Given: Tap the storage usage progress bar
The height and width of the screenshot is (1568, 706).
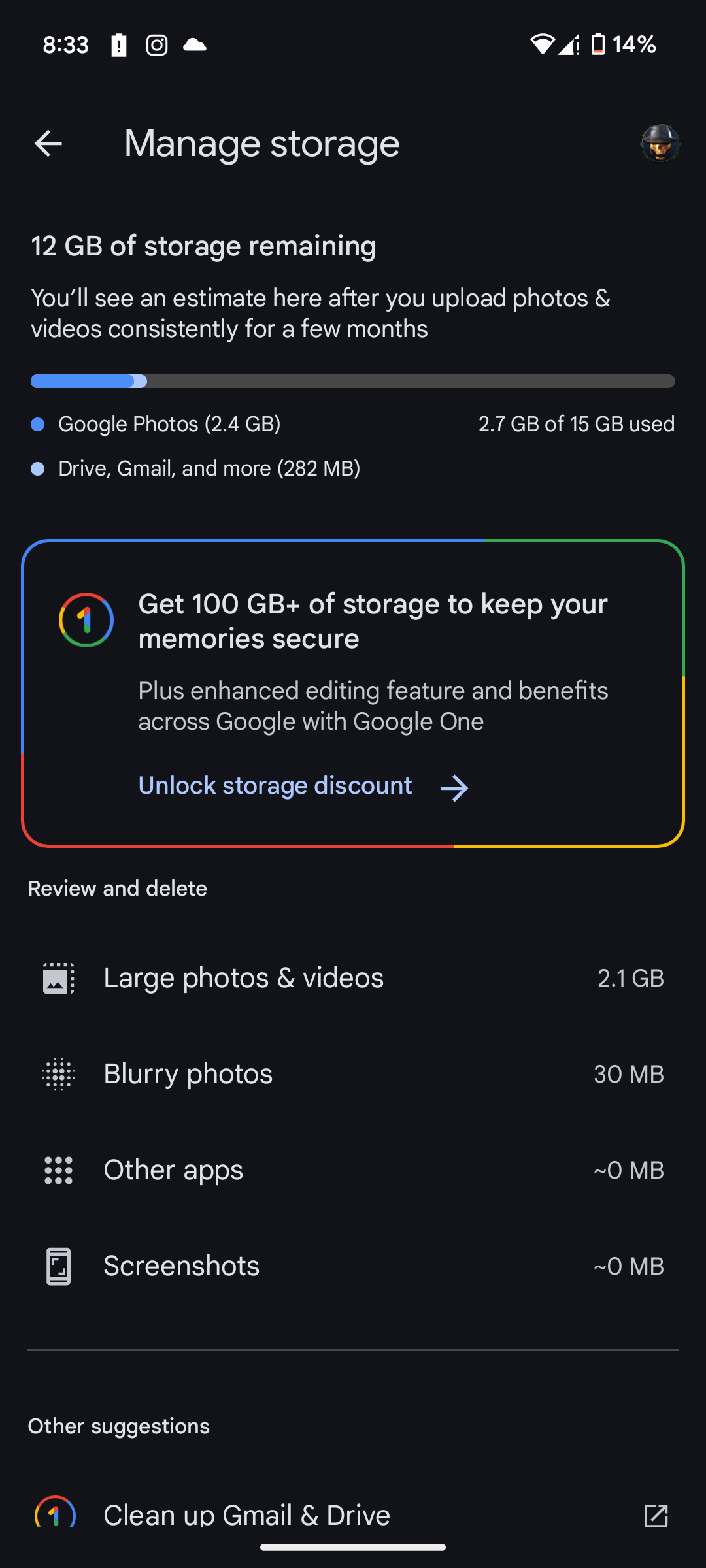Looking at the screenshot, I should pyautogui.click(x=353, y=381).
